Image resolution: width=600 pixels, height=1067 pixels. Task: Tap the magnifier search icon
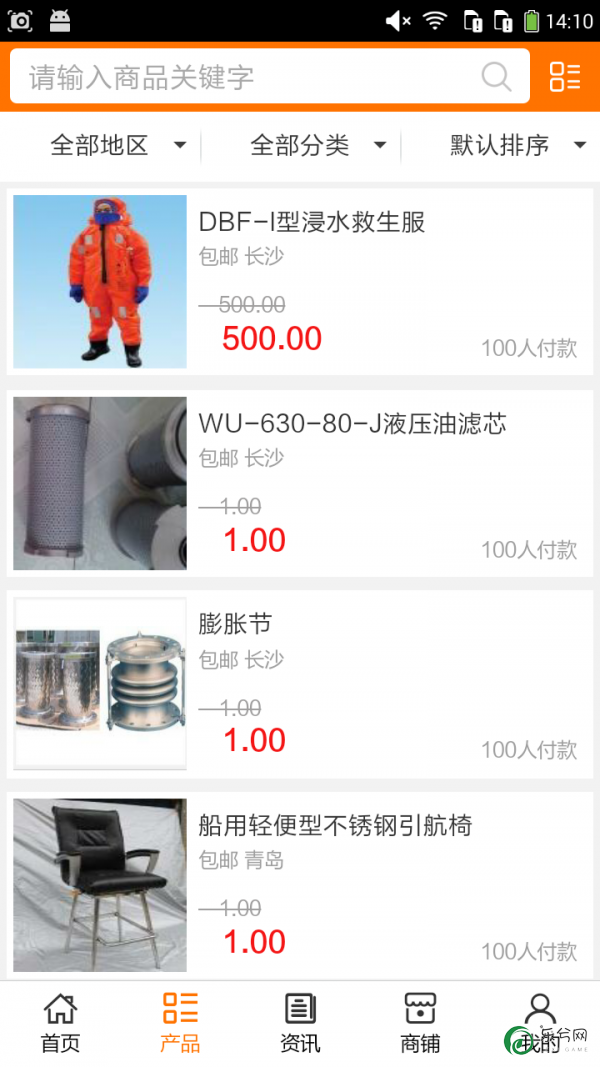[x=497, y=77]
